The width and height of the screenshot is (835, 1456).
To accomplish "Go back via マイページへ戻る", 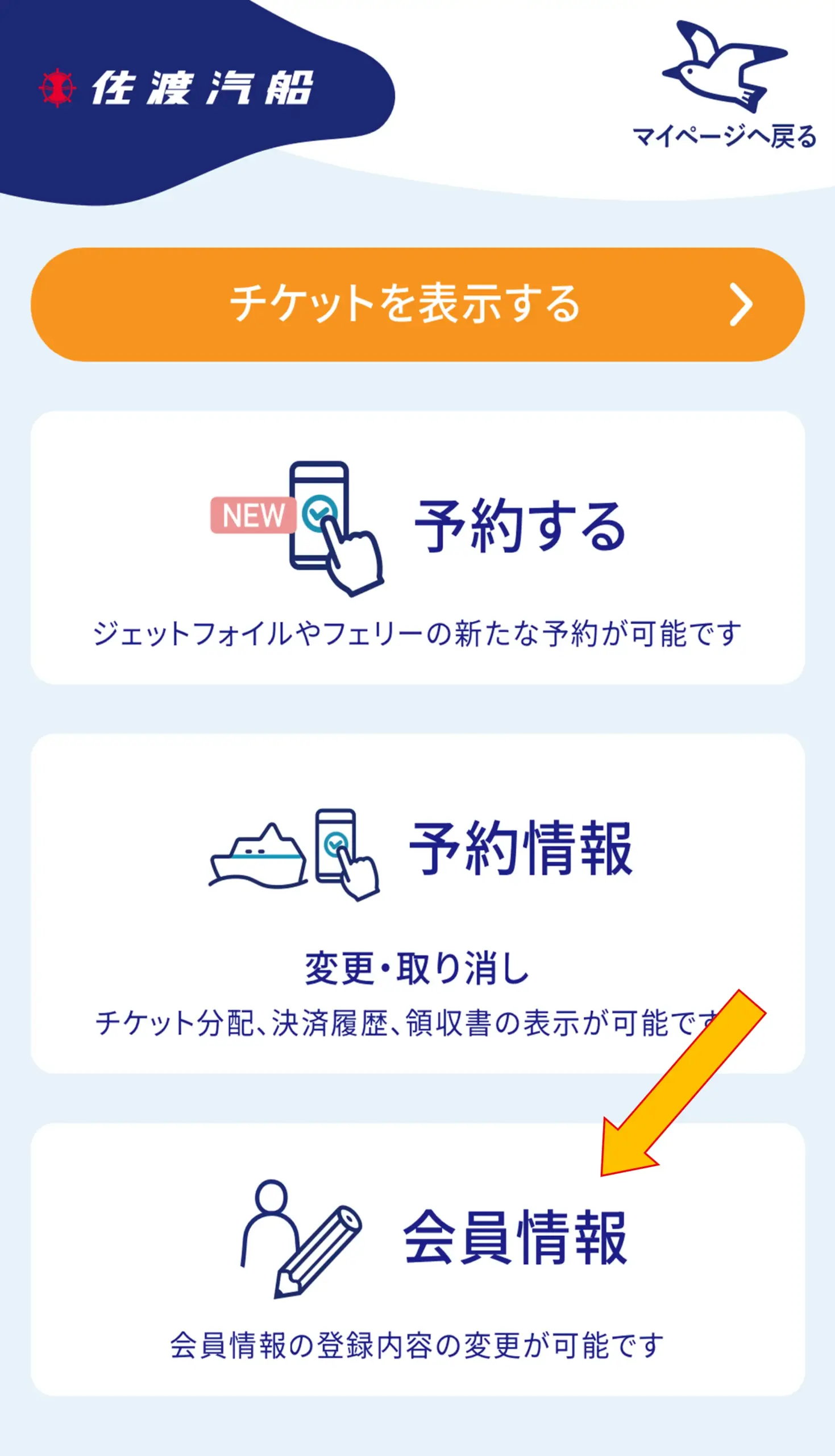I will (x=724, y=86).
